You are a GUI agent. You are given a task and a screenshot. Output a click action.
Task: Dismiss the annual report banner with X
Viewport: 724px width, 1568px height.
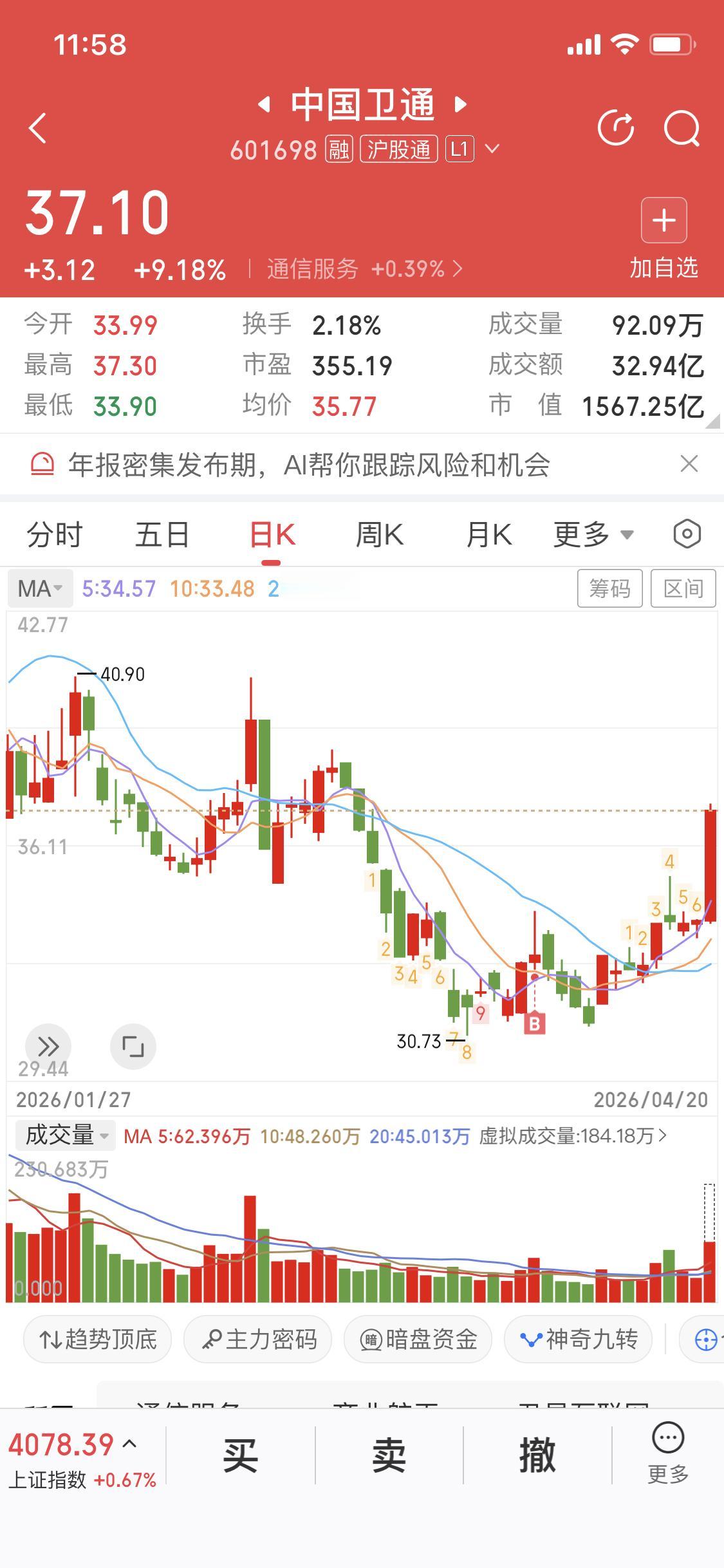tap(688, 465)
